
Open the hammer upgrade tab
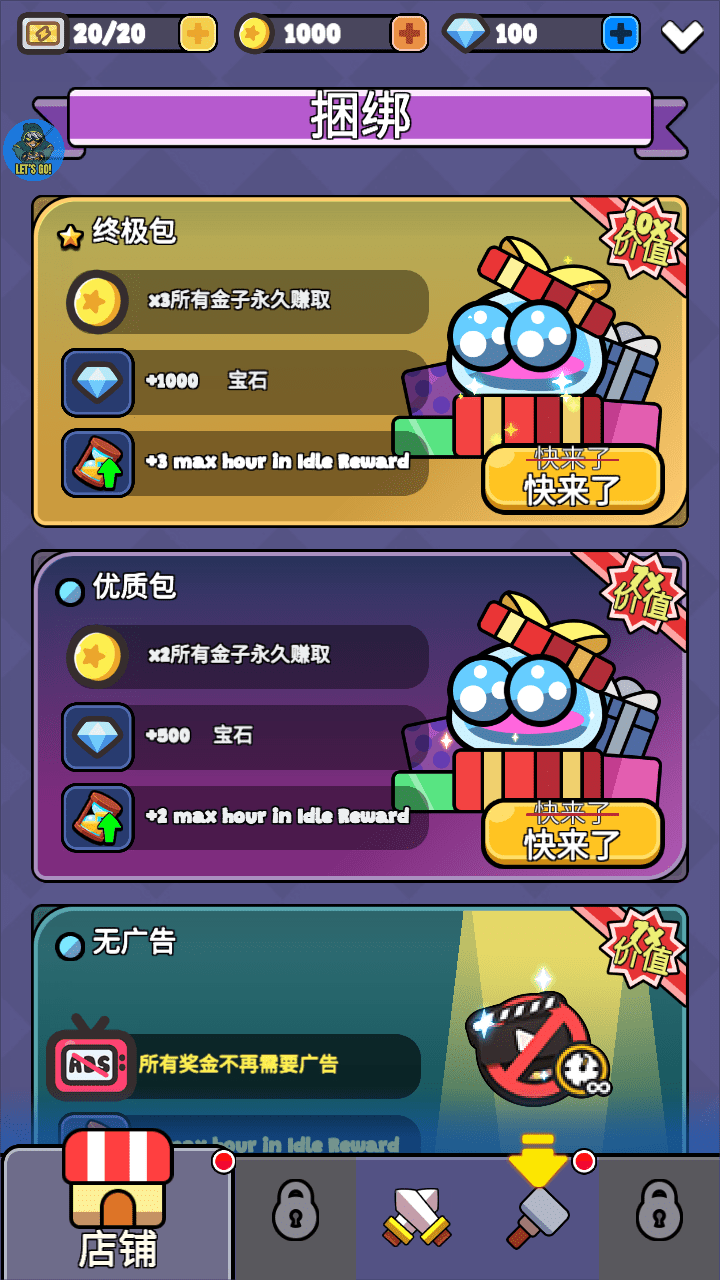538,1216
